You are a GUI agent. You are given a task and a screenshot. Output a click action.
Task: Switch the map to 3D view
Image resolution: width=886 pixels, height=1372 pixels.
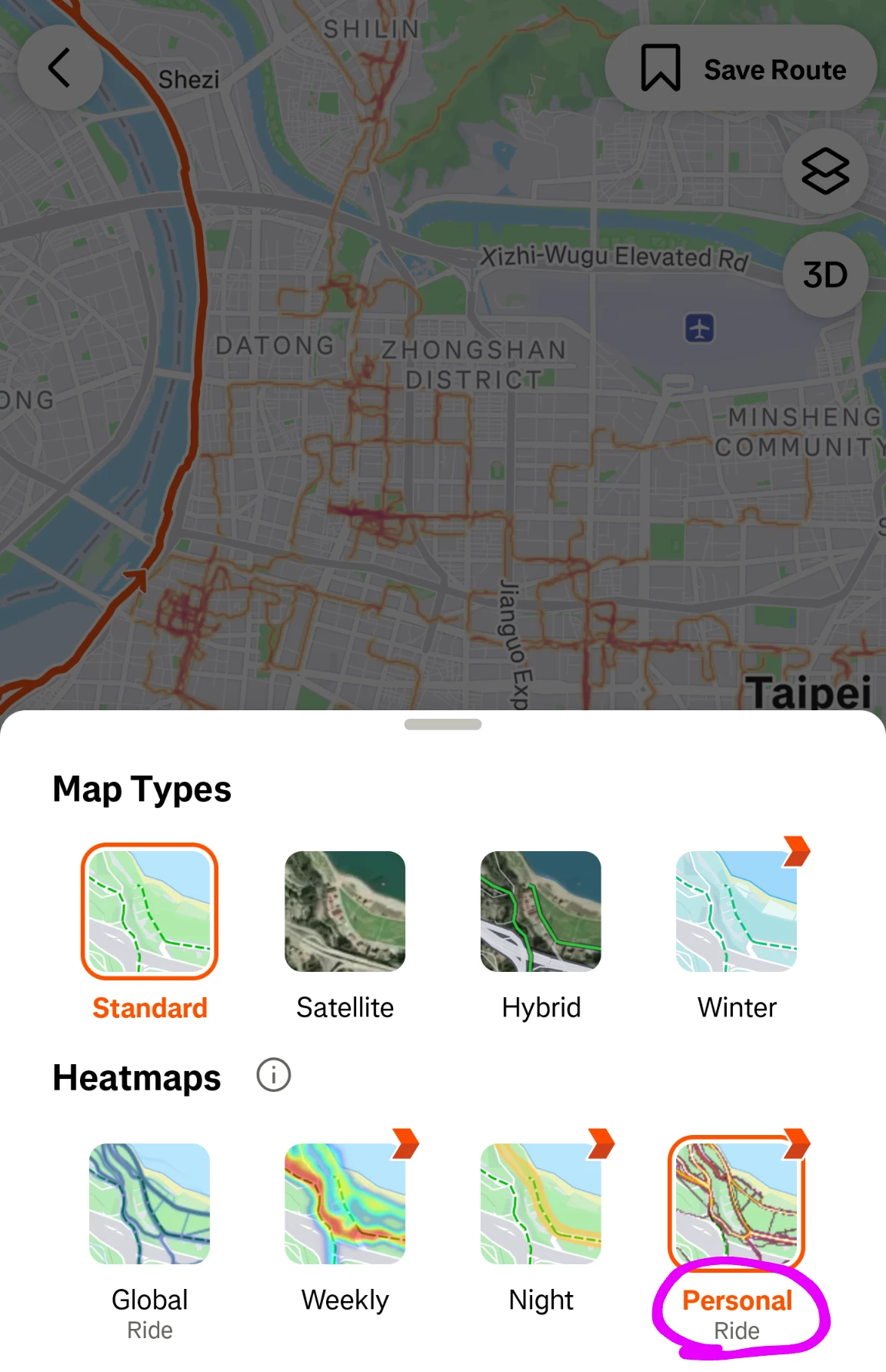(825, 275)
